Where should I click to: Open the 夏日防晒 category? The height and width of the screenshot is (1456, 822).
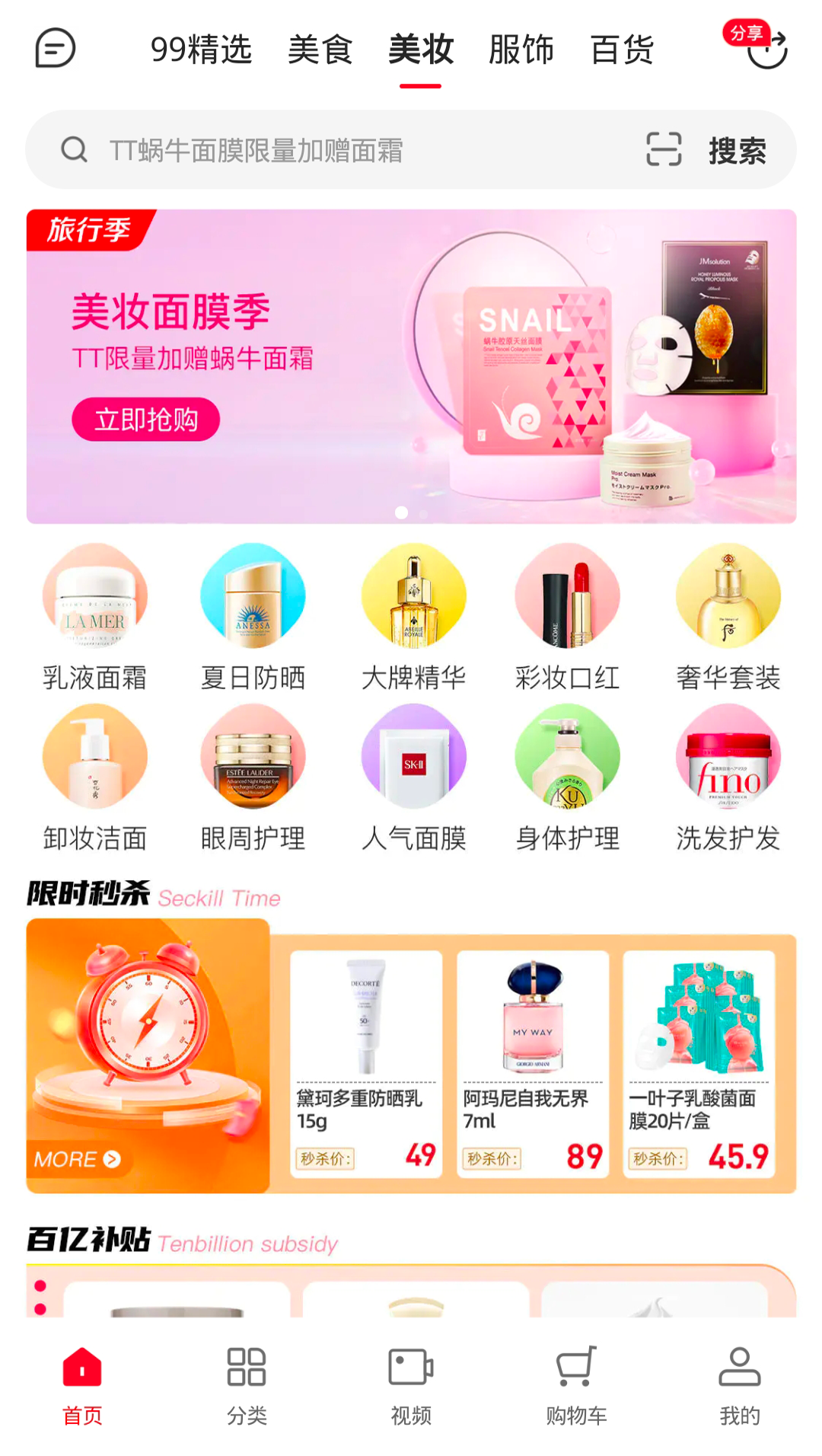[x=253, y=618]
